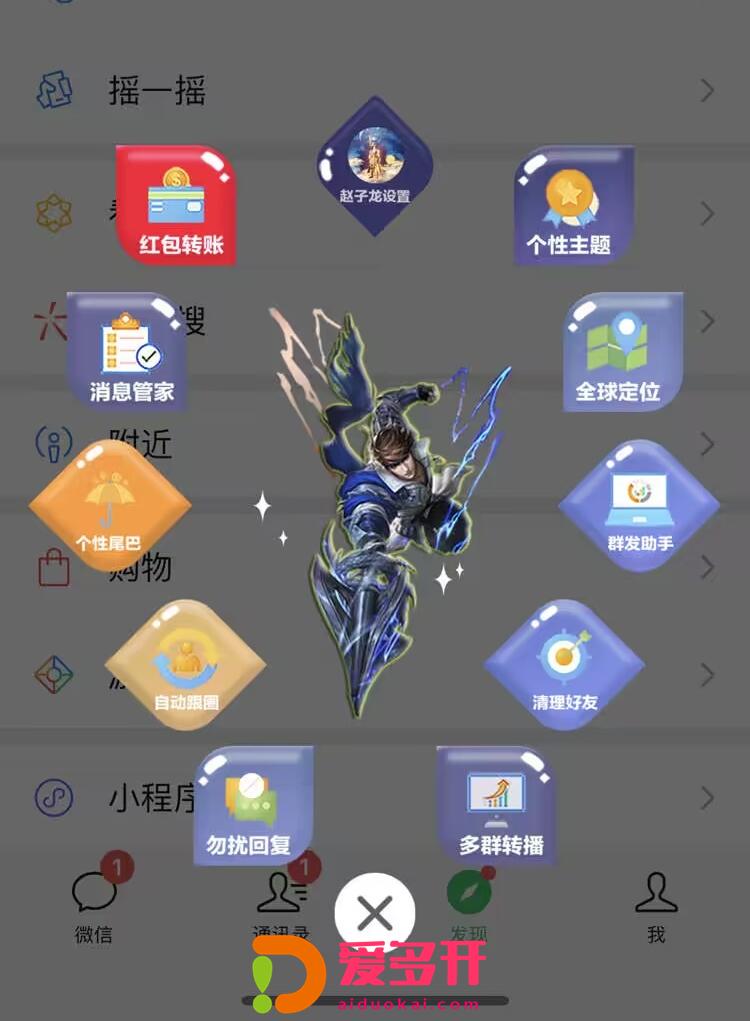Open 消息管家 message manager

pyautogui.click(x=129, y=352)
